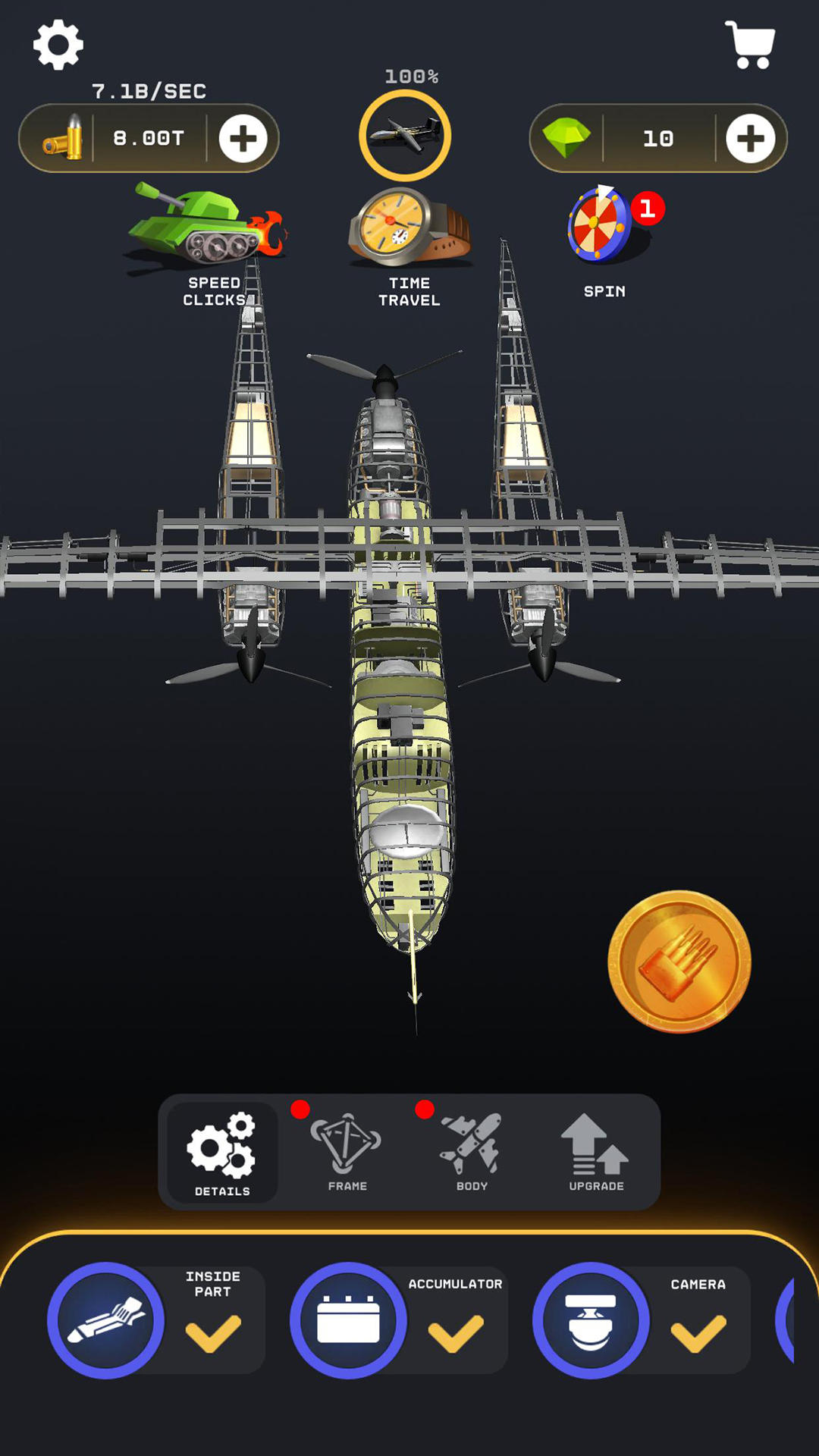Viewport: 819px width, 1456px height.
Task: Open the settings gear
Action: point(58,45)
